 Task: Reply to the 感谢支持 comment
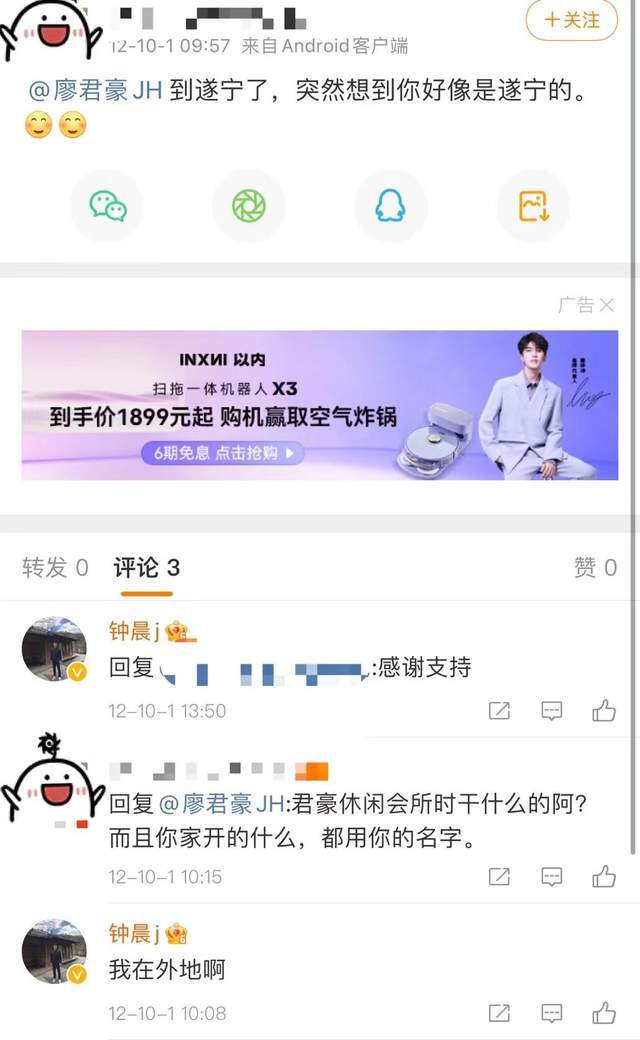pos(551,711)
